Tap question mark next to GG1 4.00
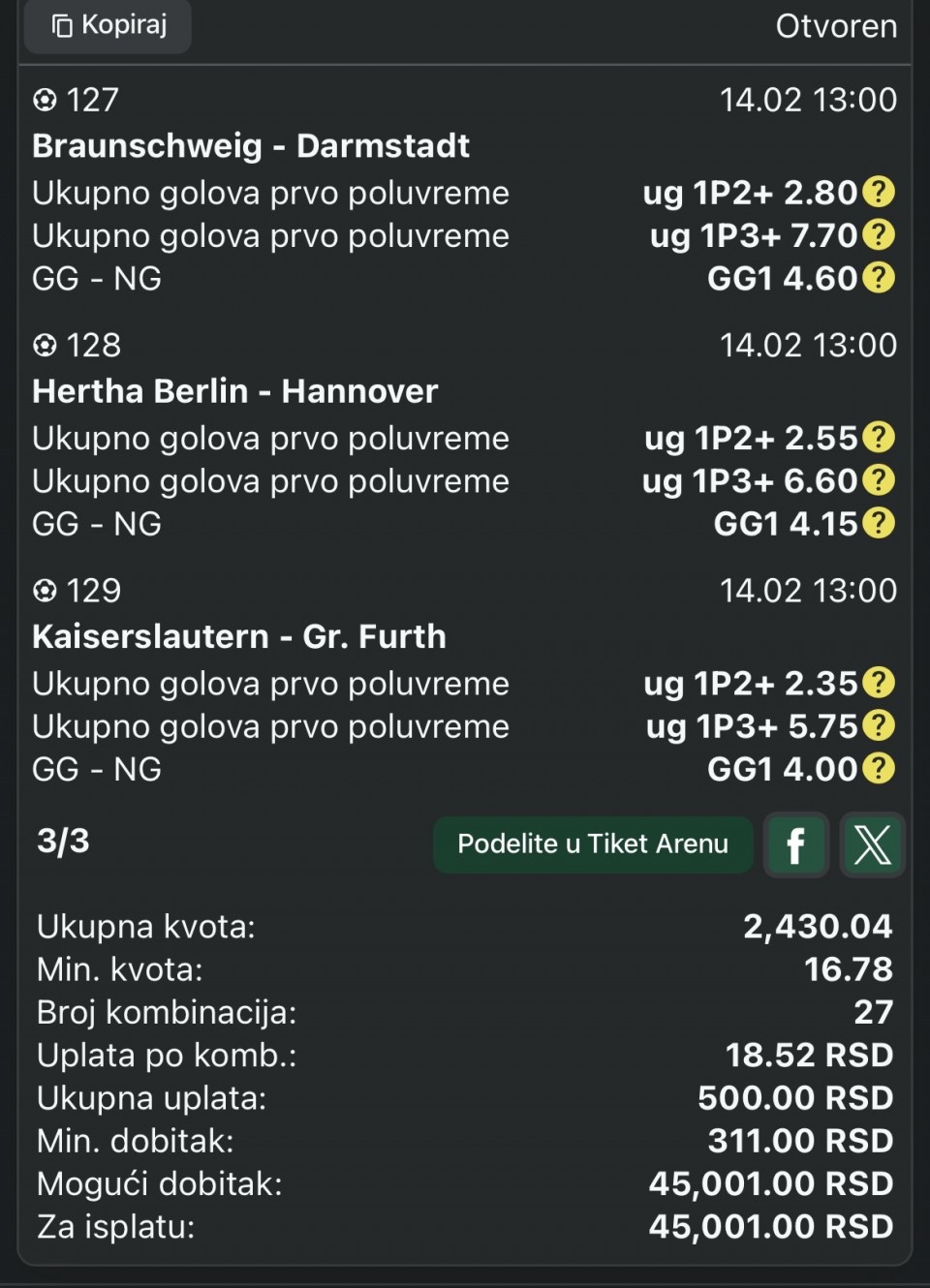The width and height of the screenshot is (930, 1288). (878, 768)
